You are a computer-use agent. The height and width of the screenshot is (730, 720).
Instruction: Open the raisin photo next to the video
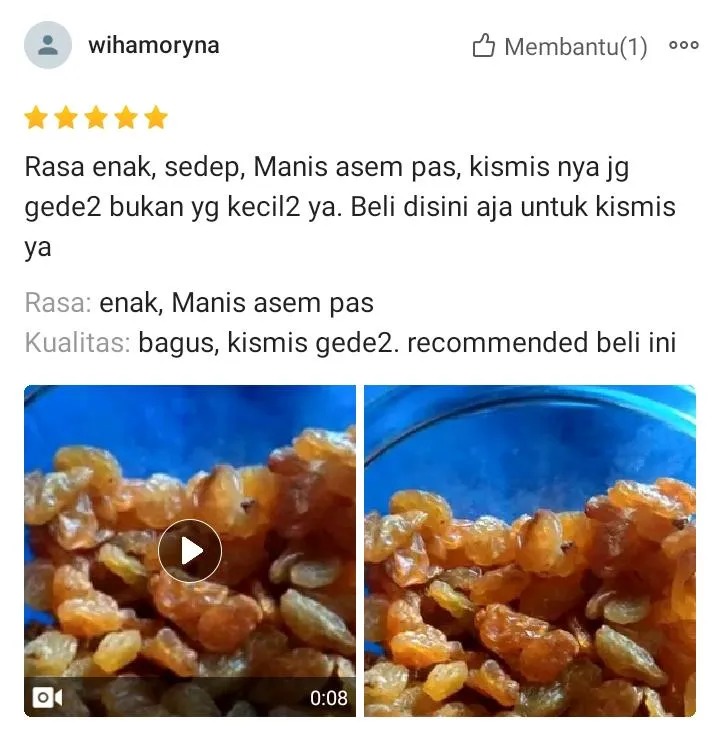(x=529, y=551)
